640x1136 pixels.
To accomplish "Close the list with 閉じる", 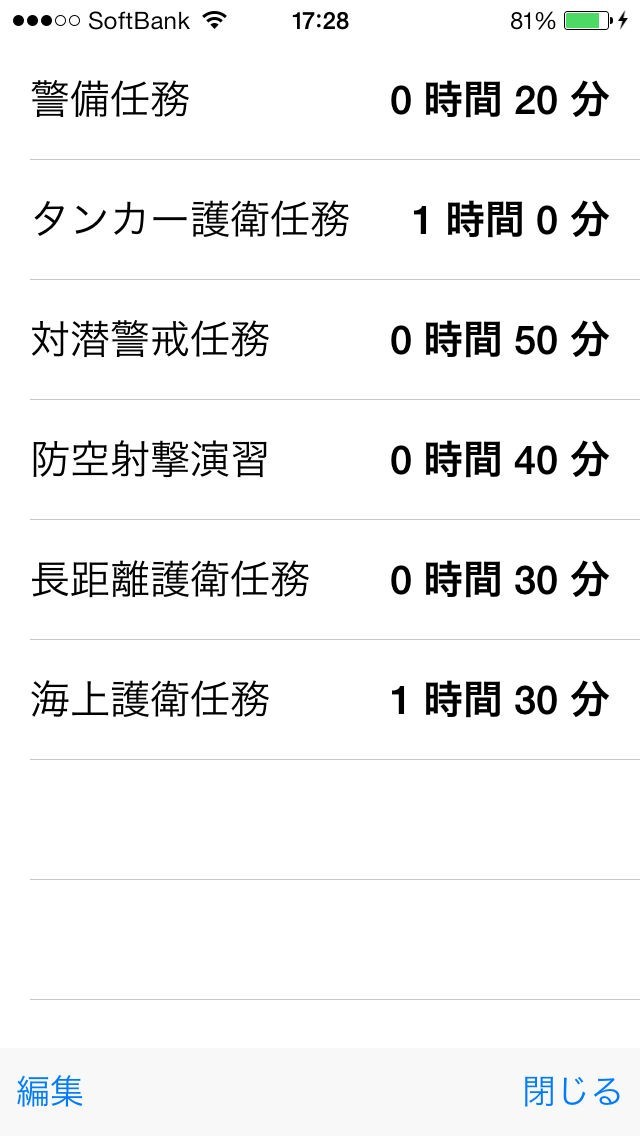I will tap(573, 1090).
